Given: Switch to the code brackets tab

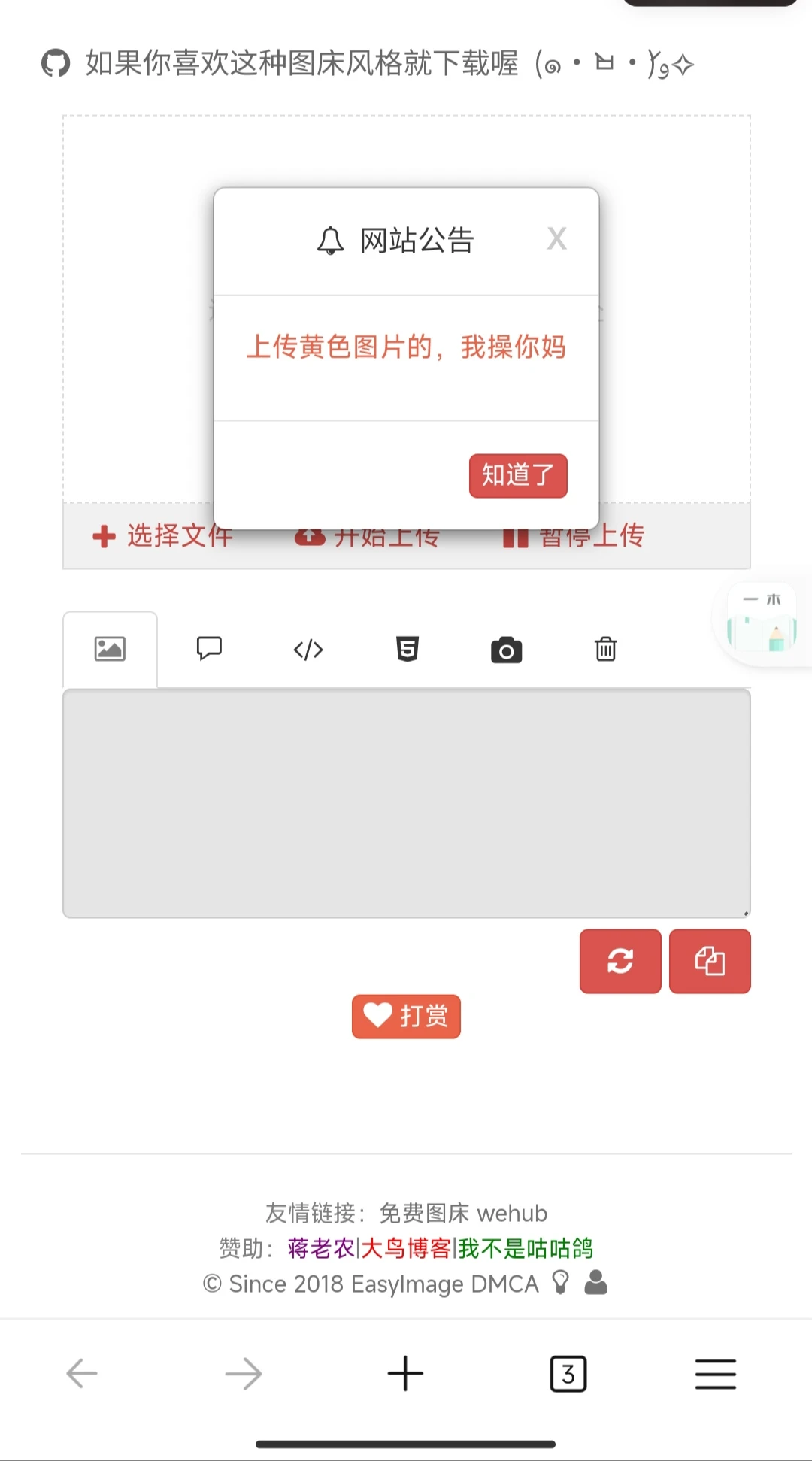Looking at the screenshot, I should coord(308,649).
